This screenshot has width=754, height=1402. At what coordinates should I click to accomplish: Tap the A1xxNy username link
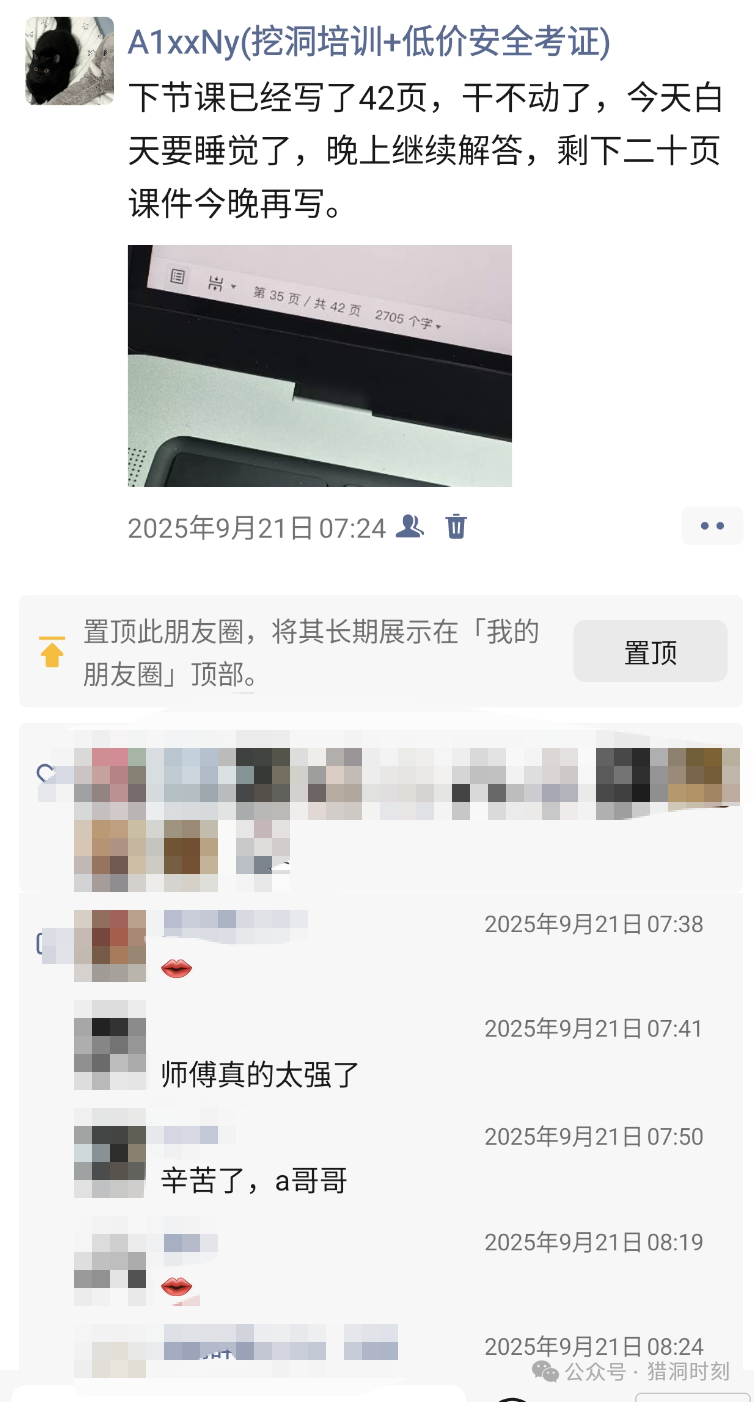point(369,41)
